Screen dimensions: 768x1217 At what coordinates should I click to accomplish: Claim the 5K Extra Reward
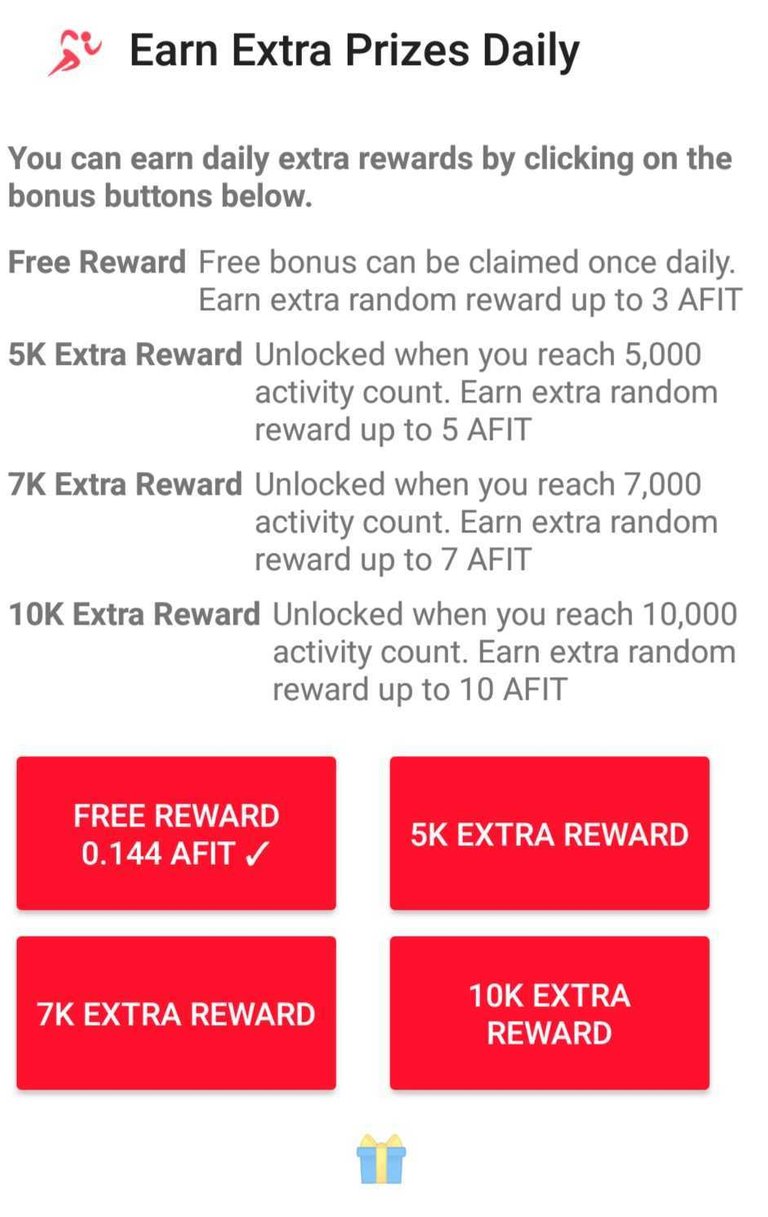click(x=549, y=834)
